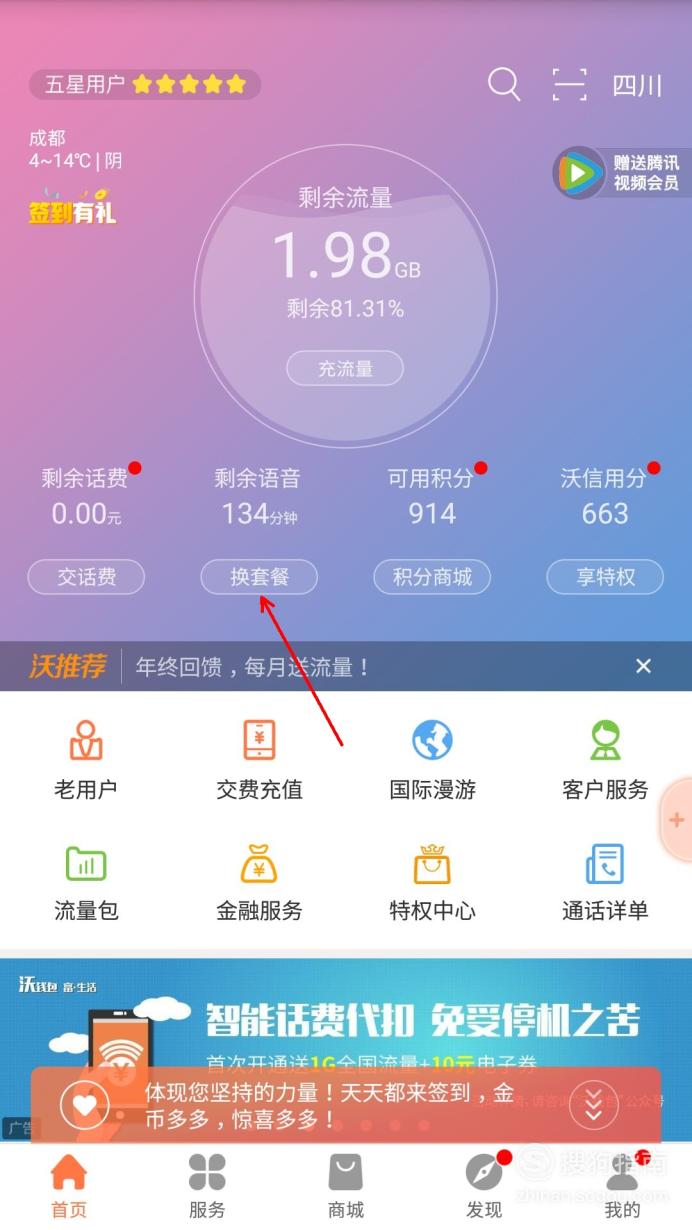Change the 四川 region selector
The width and height of the screenshot is (692, 1230).
click(x=637, y=85)
